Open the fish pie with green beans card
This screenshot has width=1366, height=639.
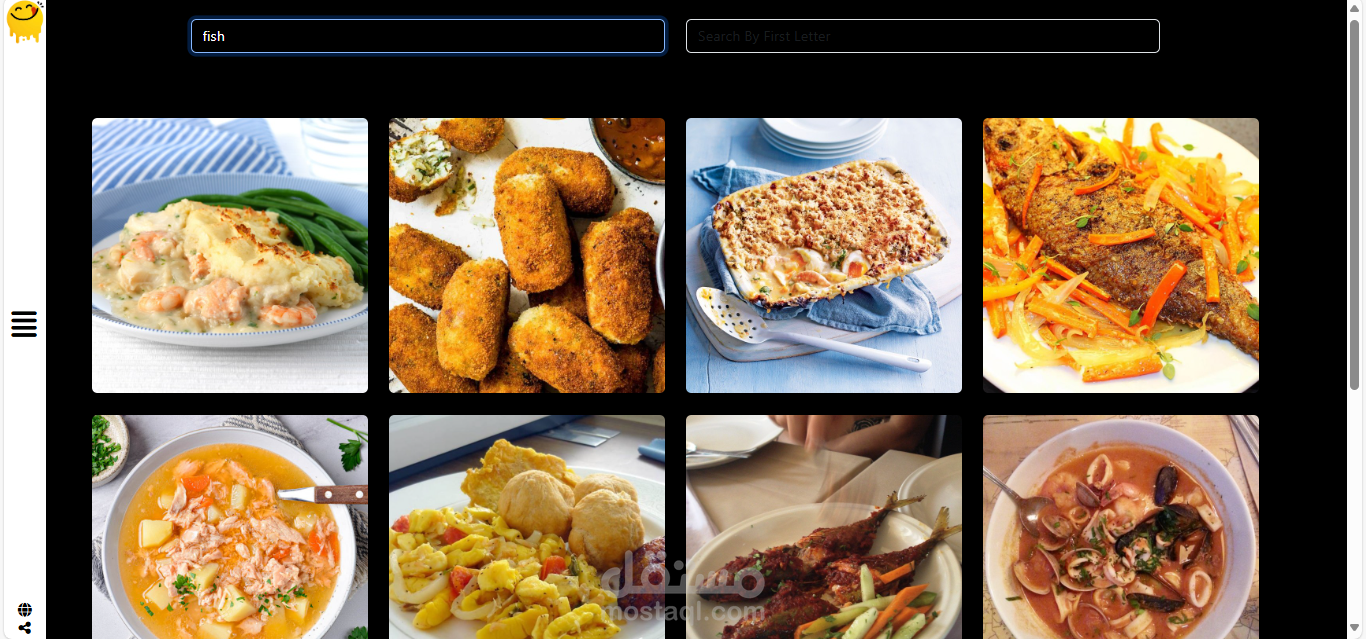click(230, 255)
